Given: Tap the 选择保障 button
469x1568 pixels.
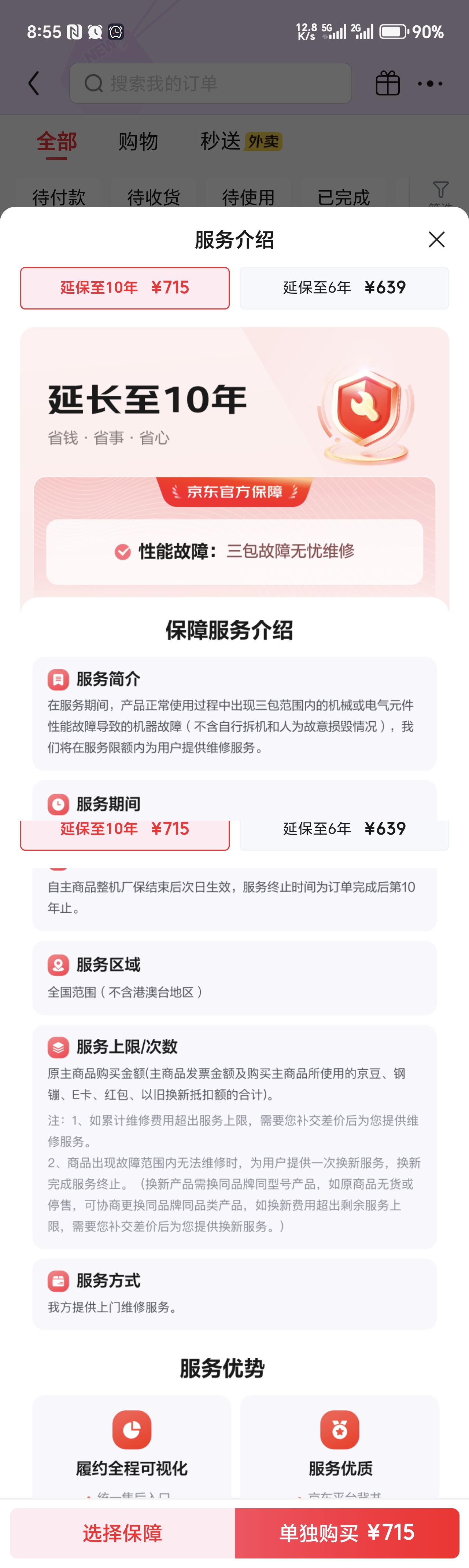Looking at the screenshot, I should pos(122,1532).
